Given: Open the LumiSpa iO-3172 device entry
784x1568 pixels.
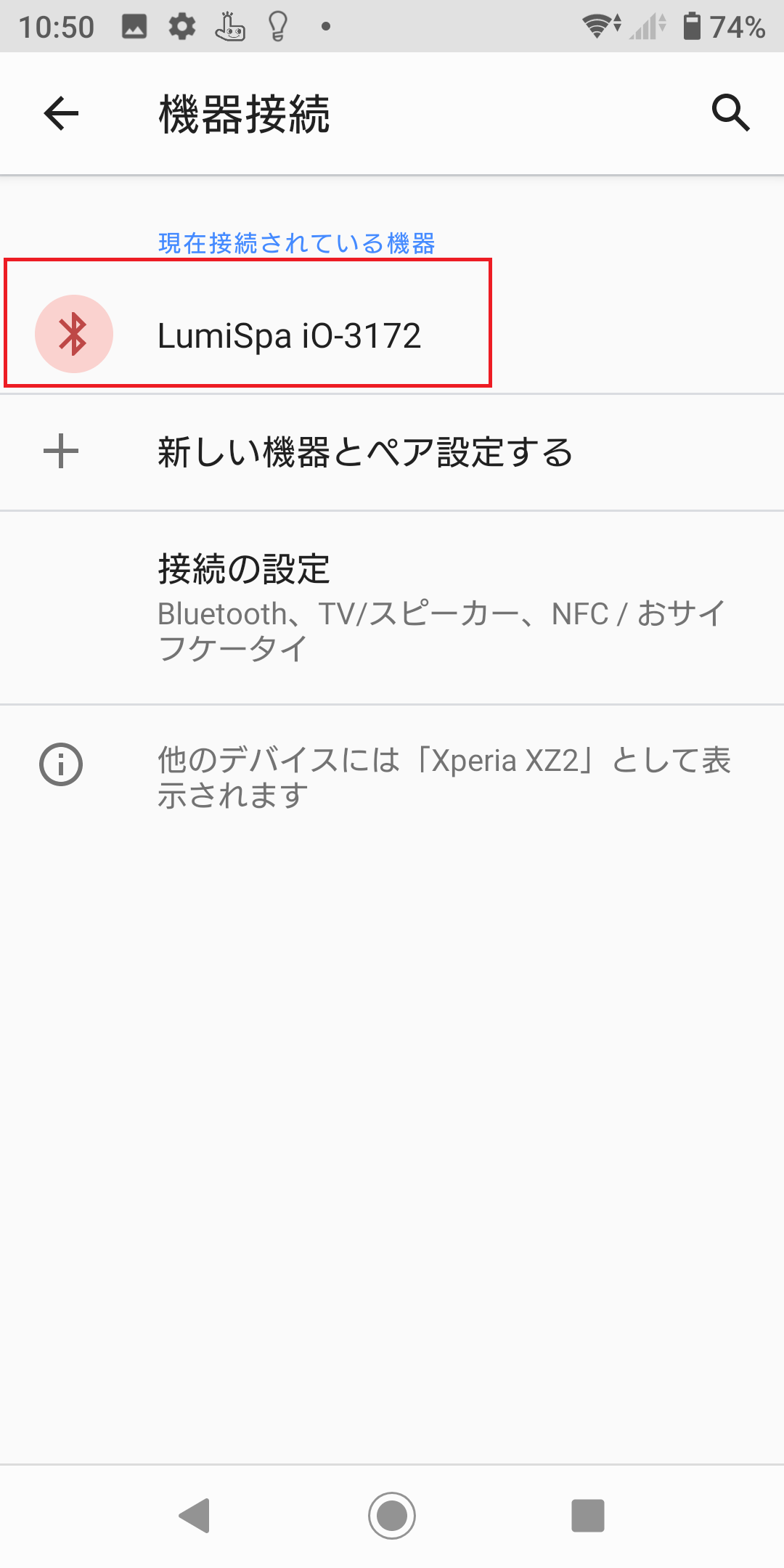Looking at the screenshot, I should click(289, 335).
